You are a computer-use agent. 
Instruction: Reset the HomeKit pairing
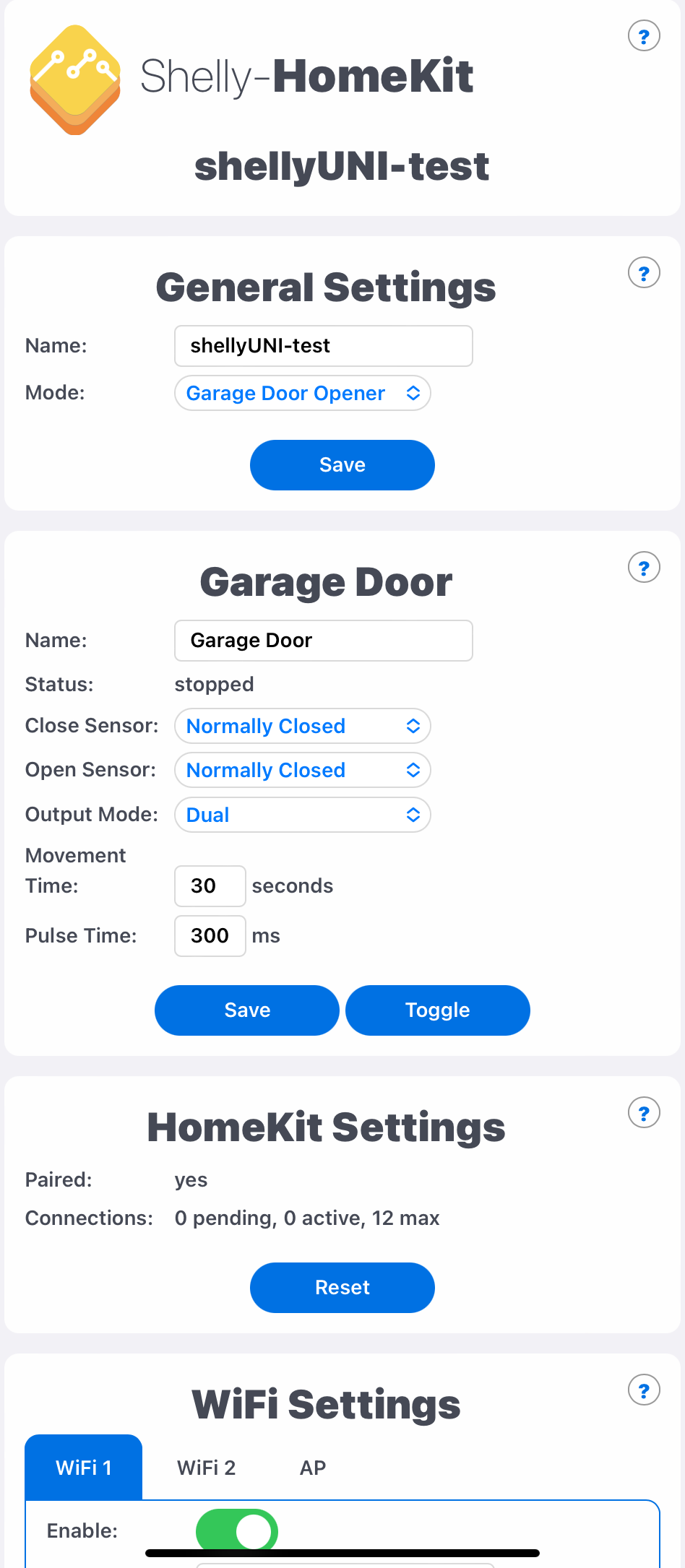point(342,1287)
